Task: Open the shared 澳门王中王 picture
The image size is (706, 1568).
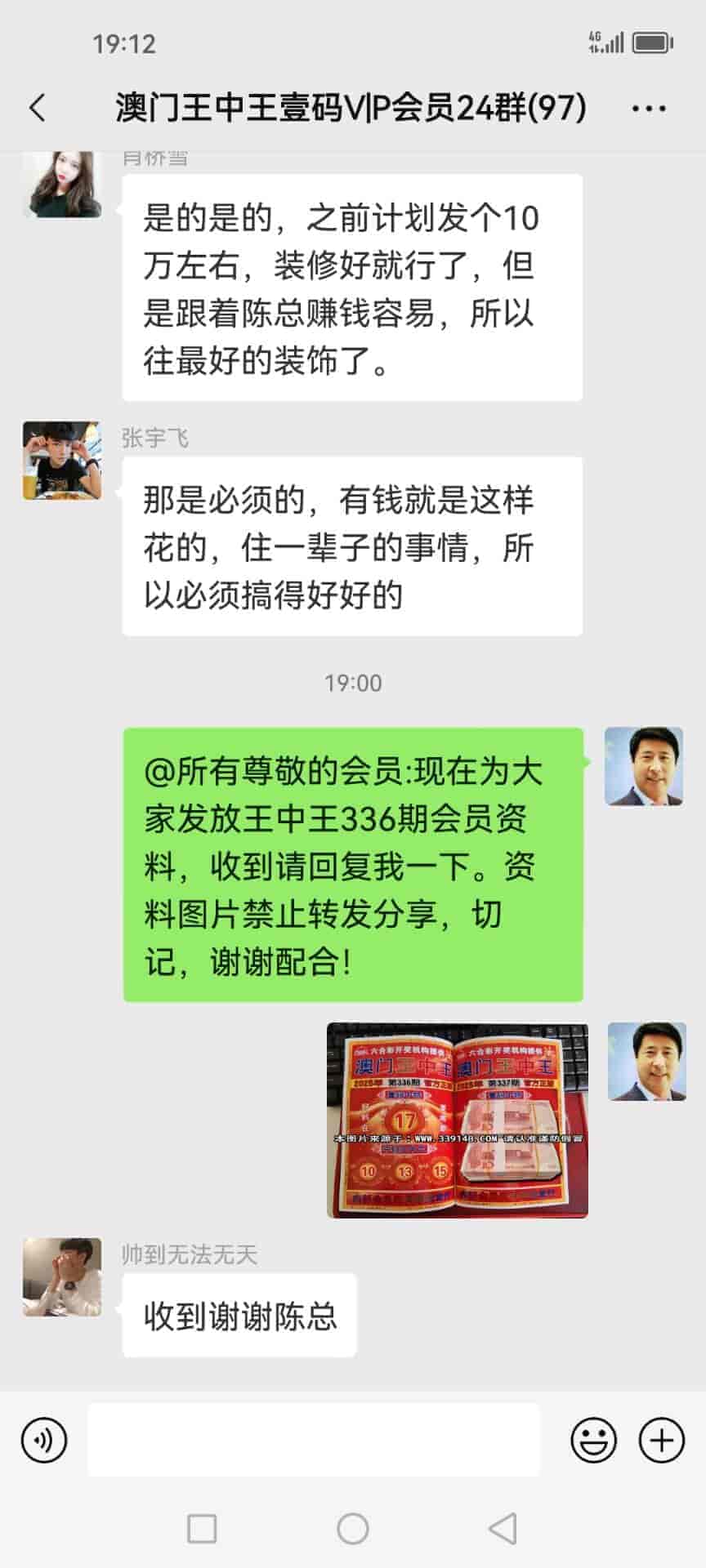Action: click(x=457, y=1120)
